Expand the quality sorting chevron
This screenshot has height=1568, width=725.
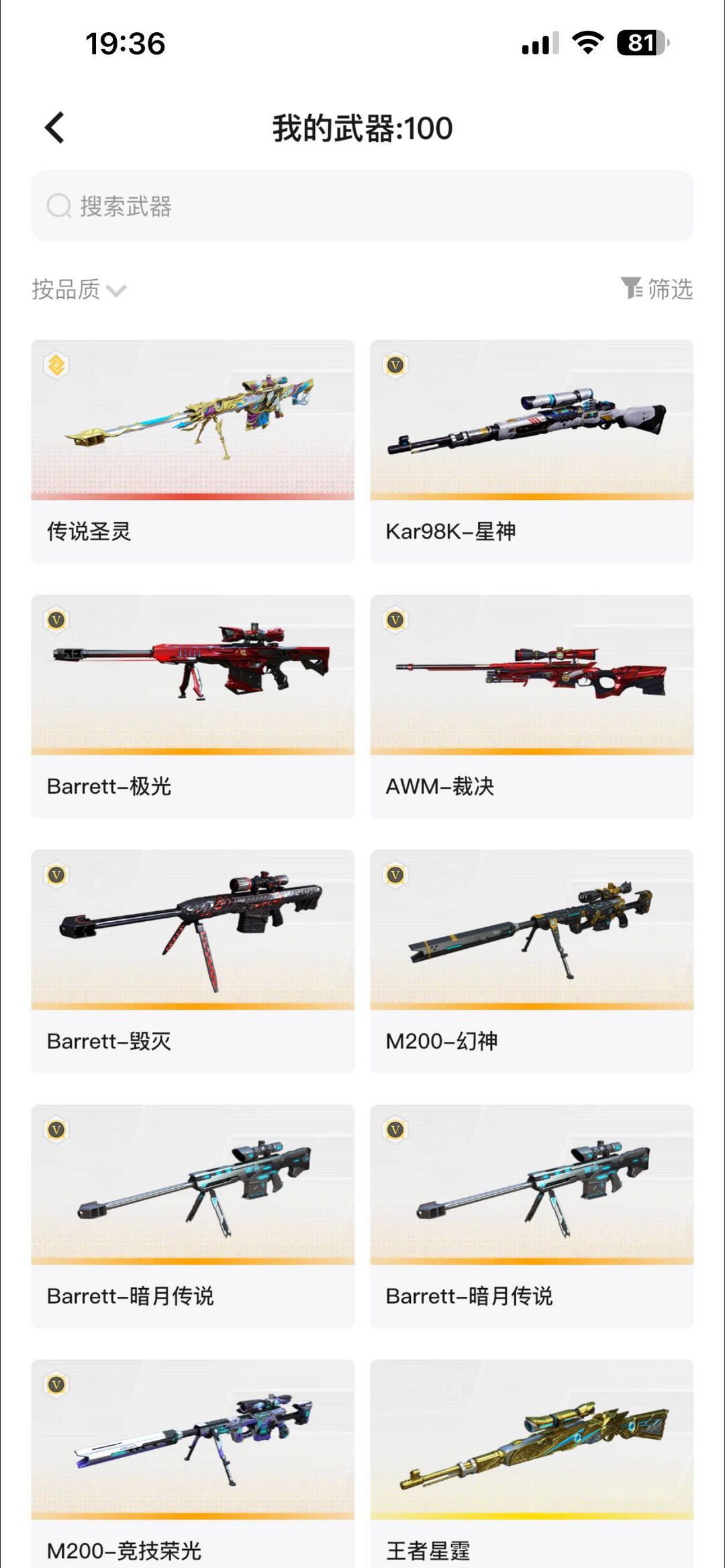point(115,291)
